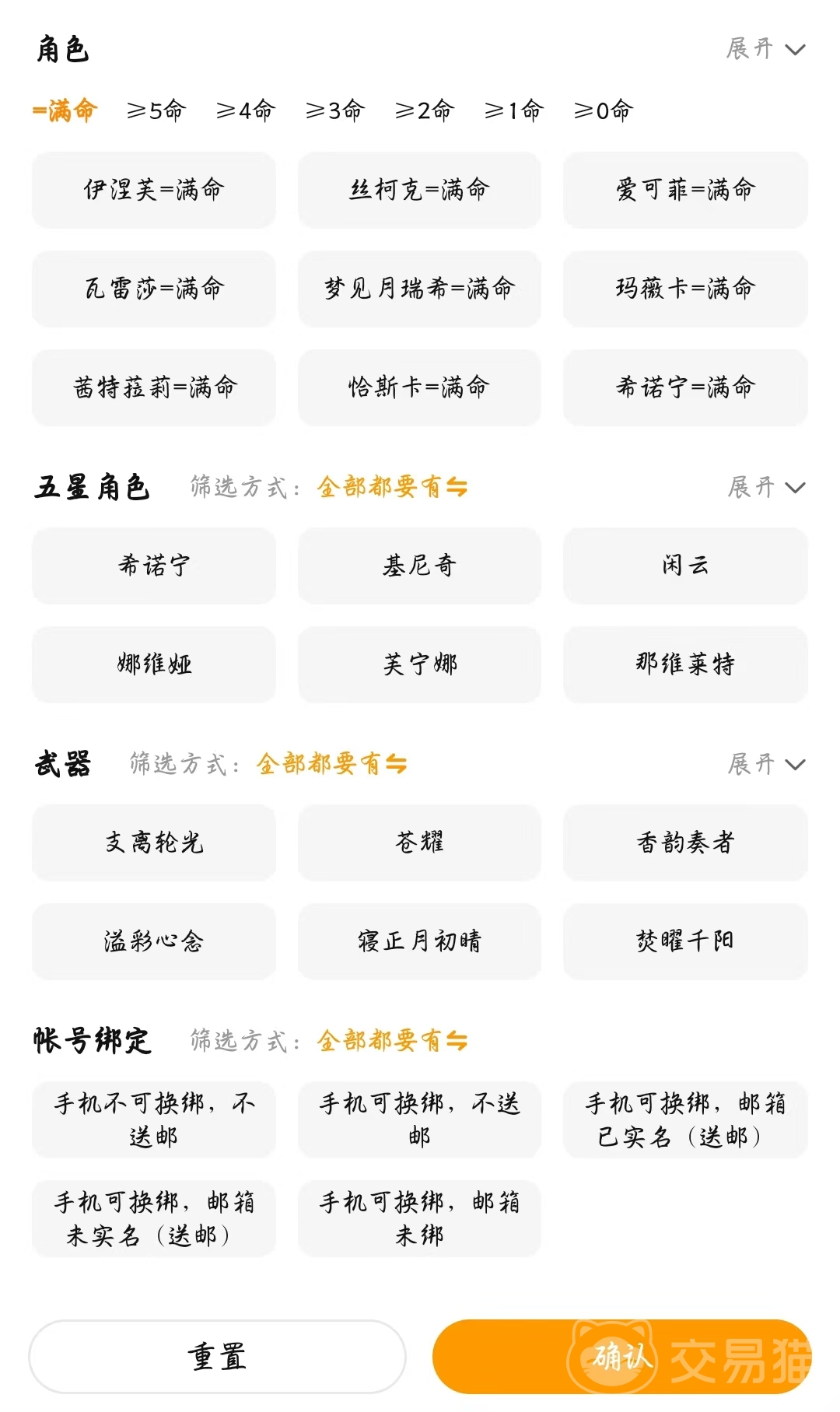The image size is (840, 1412).
Task: Toggle 帐号绑定 filter mode 全部都要有
Action: [392, 1040]
